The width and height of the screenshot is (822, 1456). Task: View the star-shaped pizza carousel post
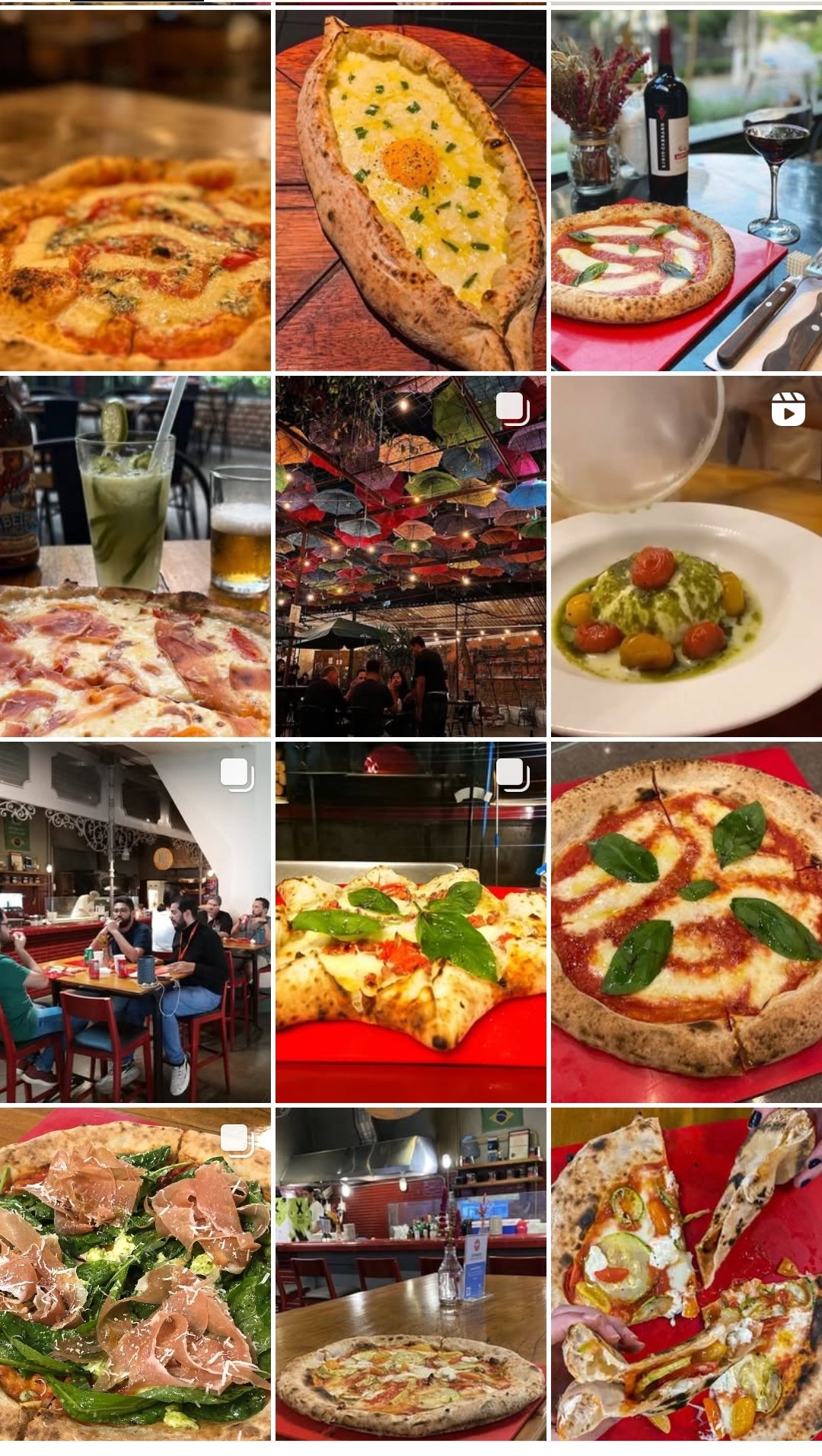tap(411, 922)
